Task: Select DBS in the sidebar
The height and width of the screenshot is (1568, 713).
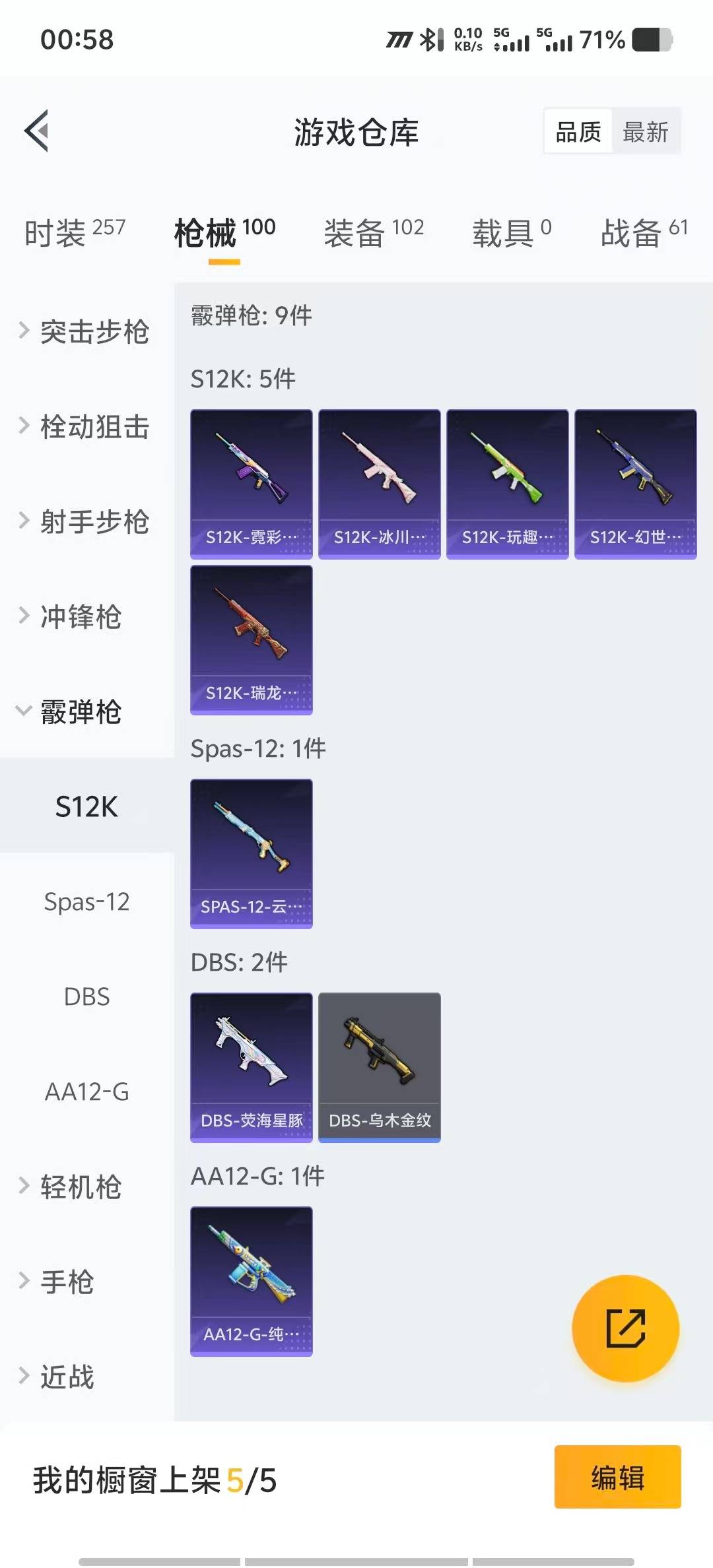Action: pos(86,997)
